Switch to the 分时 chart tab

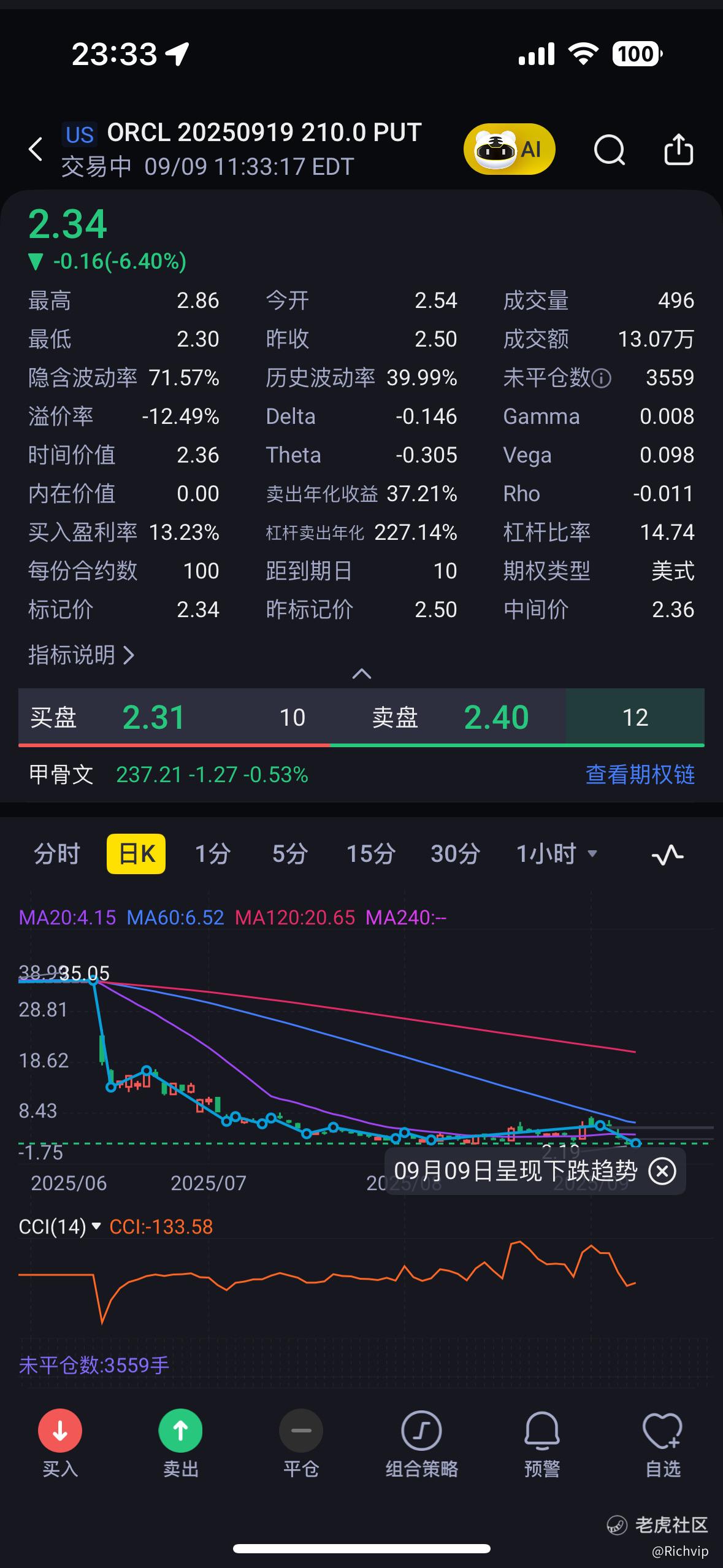(57, 854)
